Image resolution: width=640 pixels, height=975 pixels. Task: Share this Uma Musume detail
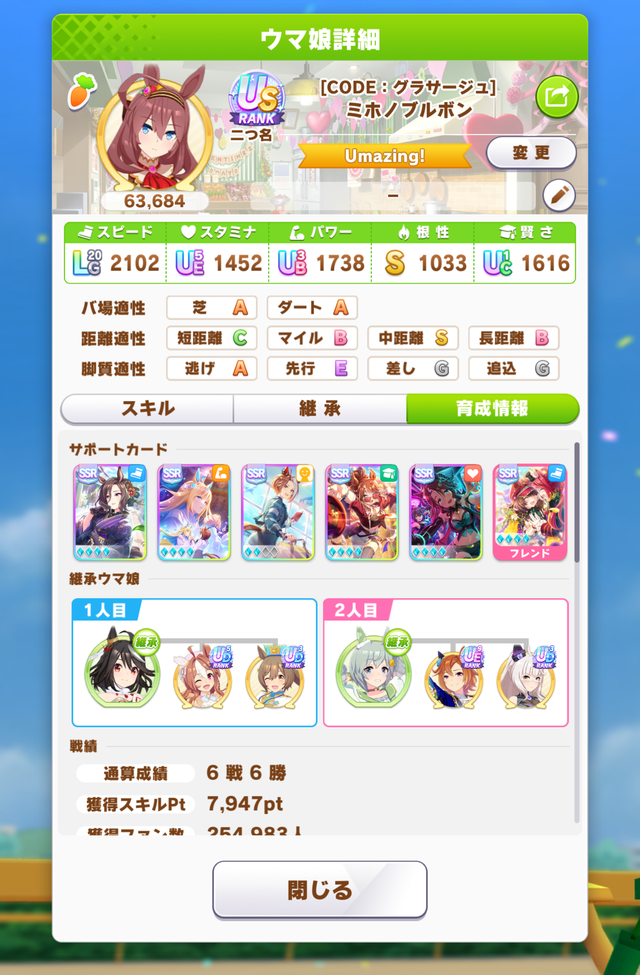(x=558, y=97)
